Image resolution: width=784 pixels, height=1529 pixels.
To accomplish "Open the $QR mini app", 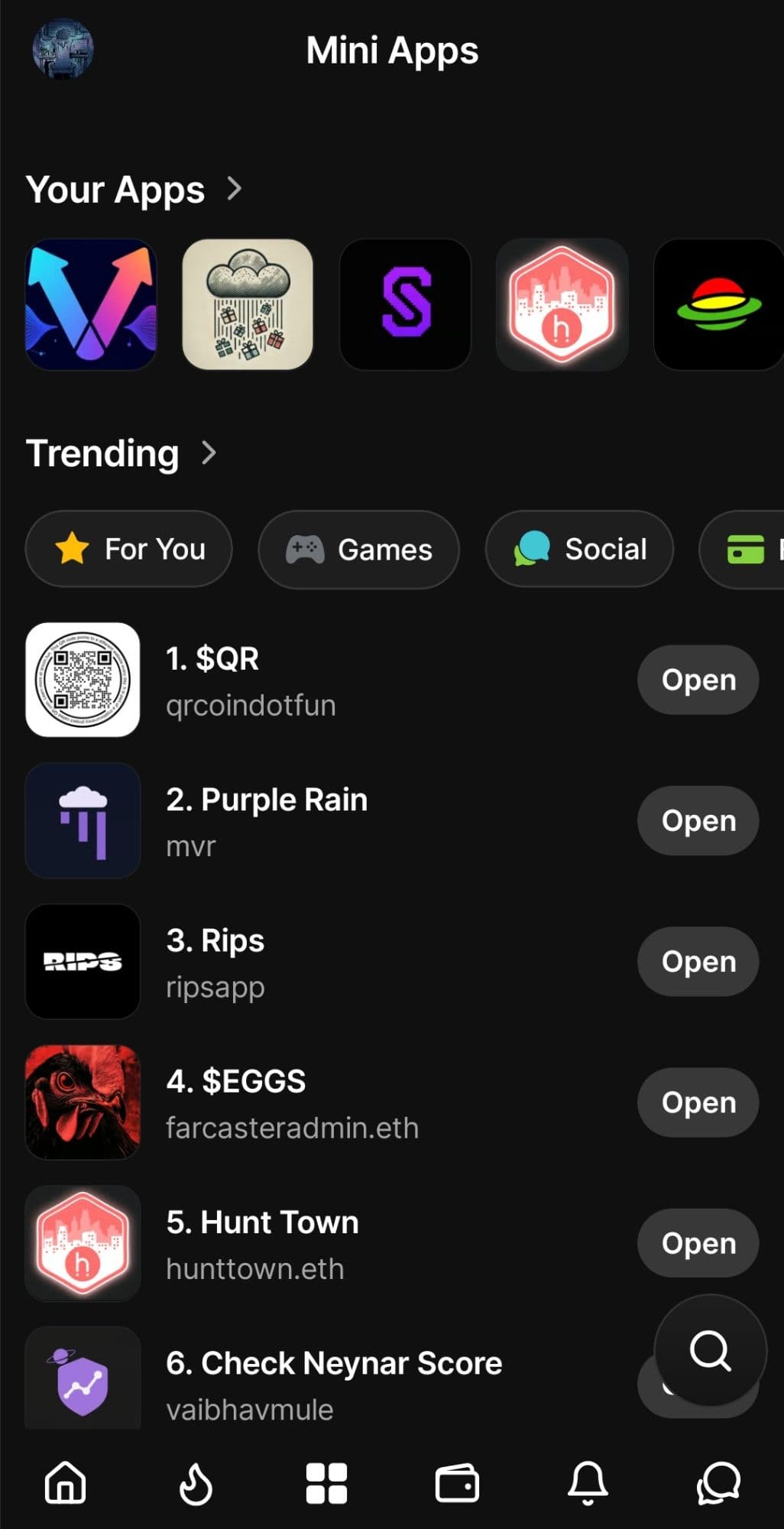I will 698,680.
